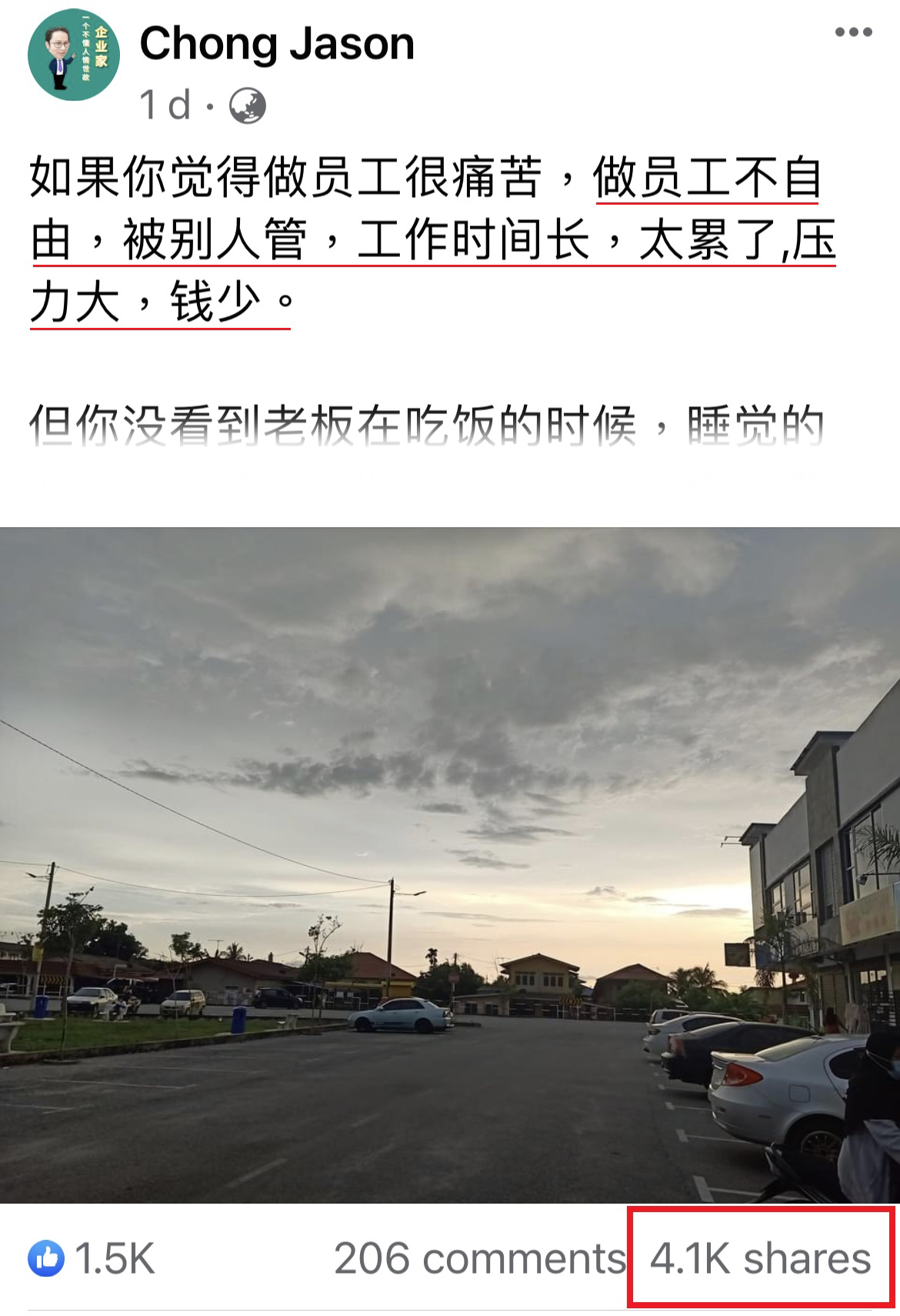Open the 206 comments
The image size is (900, 1316).
click(x=480, y=1259)
